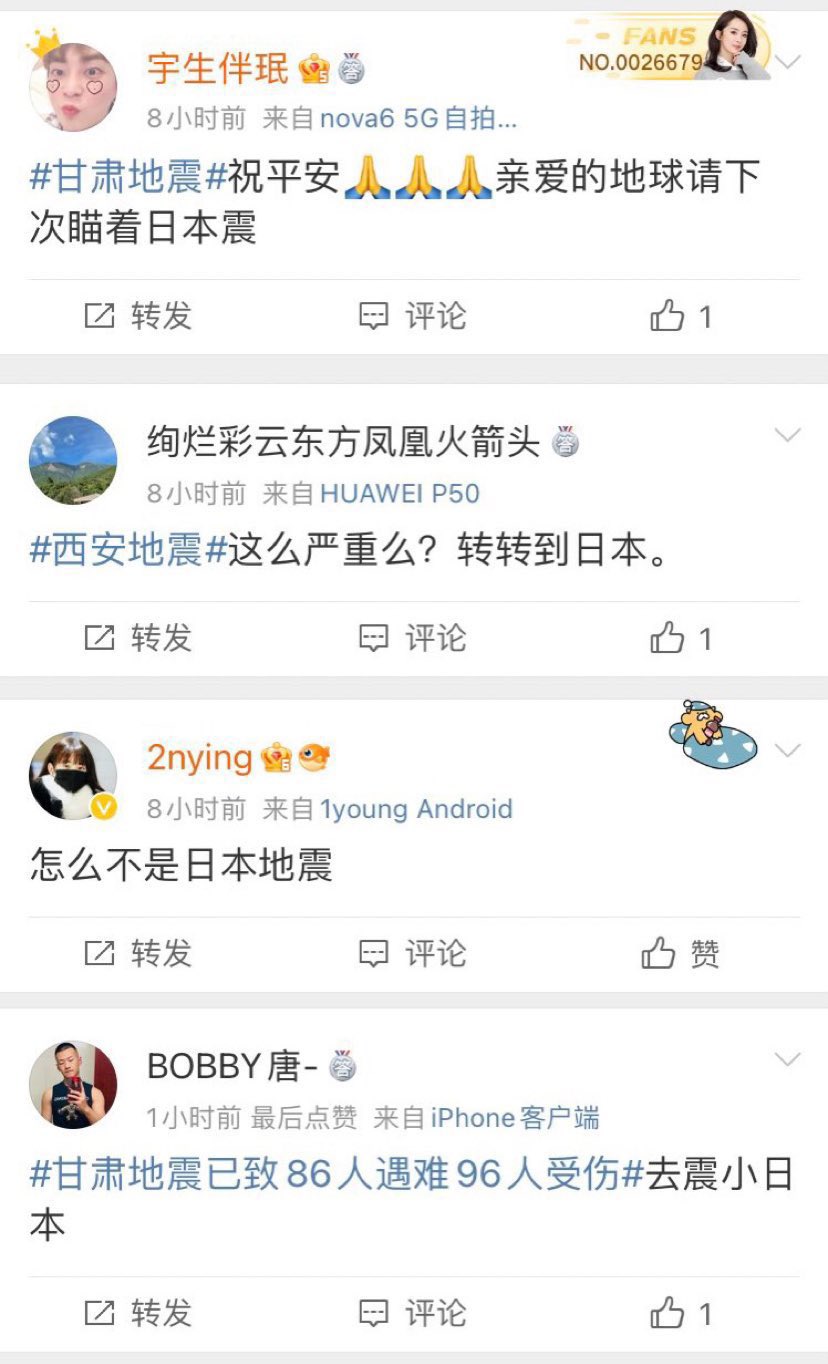The width and height of the screenshot is (828, 1364).
Task: Repost 绚烂彩云东方凤凰火箭头's post
Action: pyautogui.click(x=138, y=638)
